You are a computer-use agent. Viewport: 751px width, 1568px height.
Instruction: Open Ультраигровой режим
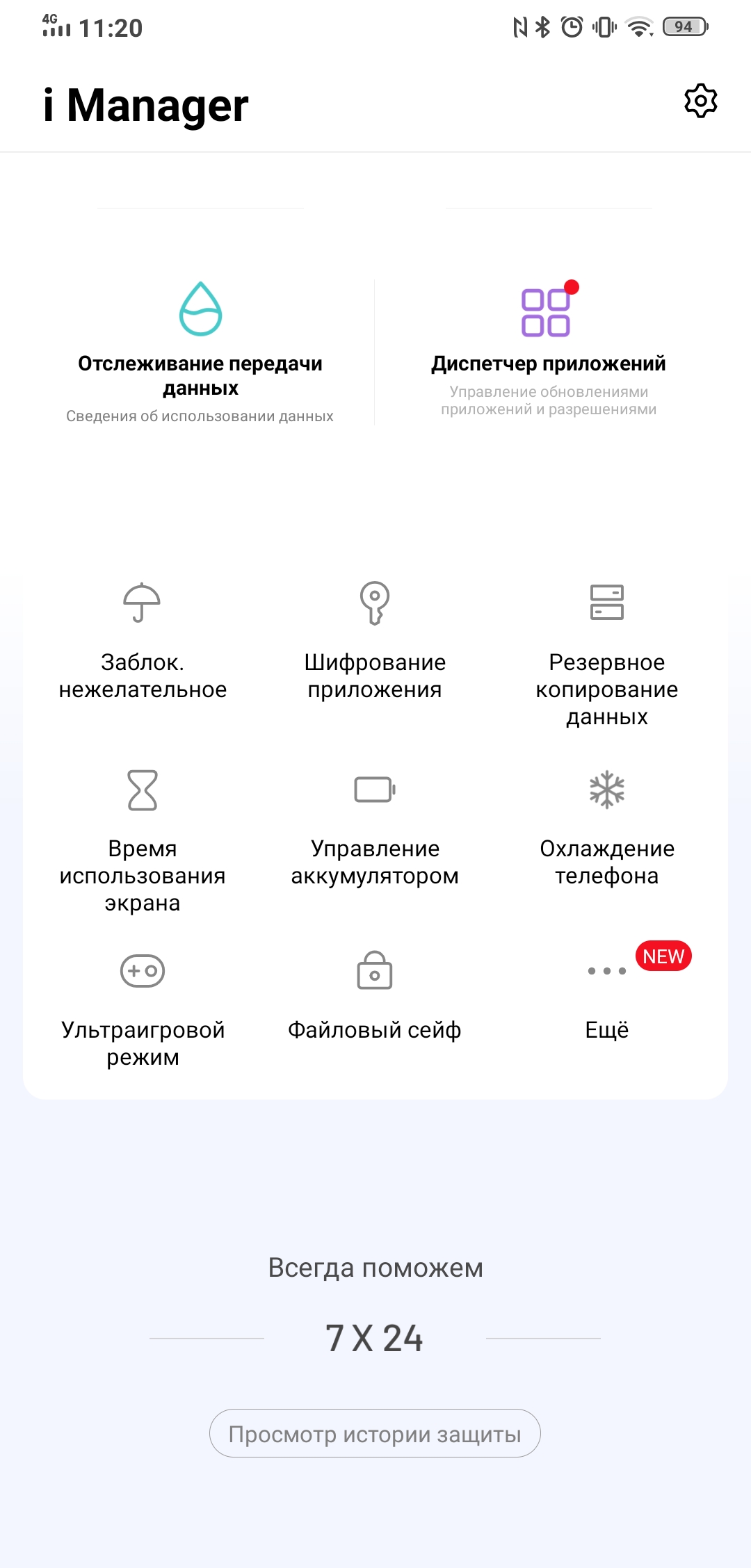[143, 1008]
